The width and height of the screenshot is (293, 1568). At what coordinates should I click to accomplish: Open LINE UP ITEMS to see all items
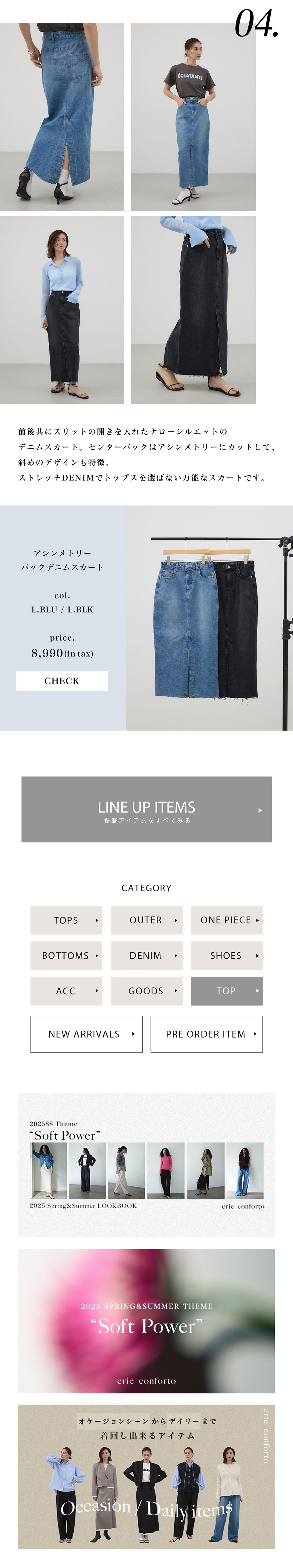tap(146, 809)
